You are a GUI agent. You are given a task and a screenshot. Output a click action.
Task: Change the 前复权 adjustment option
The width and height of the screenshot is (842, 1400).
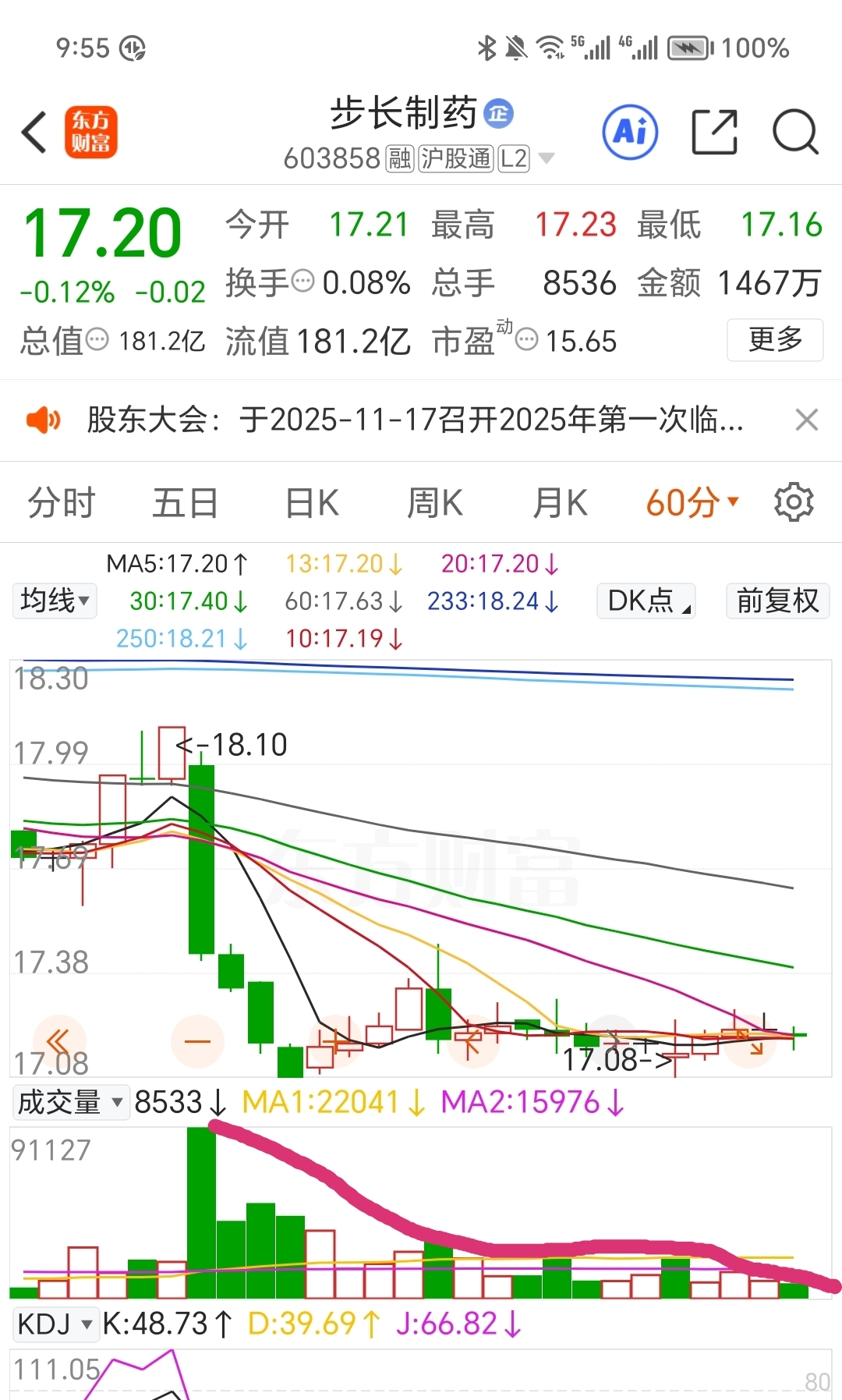(777, 601)
